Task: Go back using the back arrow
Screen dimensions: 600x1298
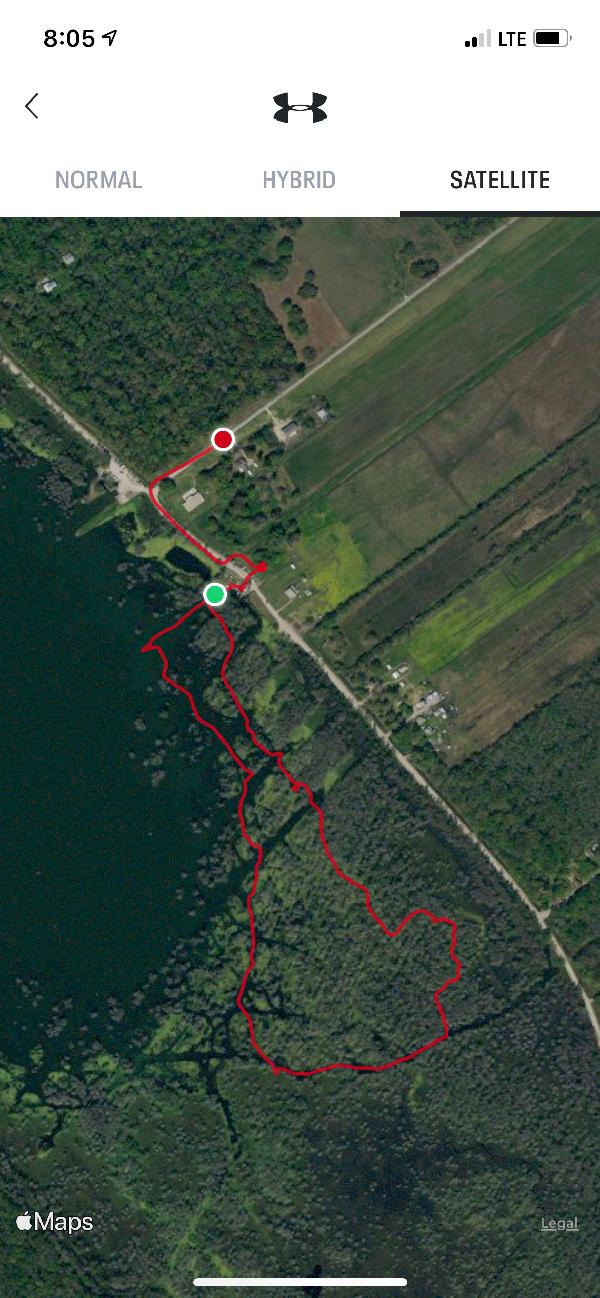Action: [x=32, y=106]
